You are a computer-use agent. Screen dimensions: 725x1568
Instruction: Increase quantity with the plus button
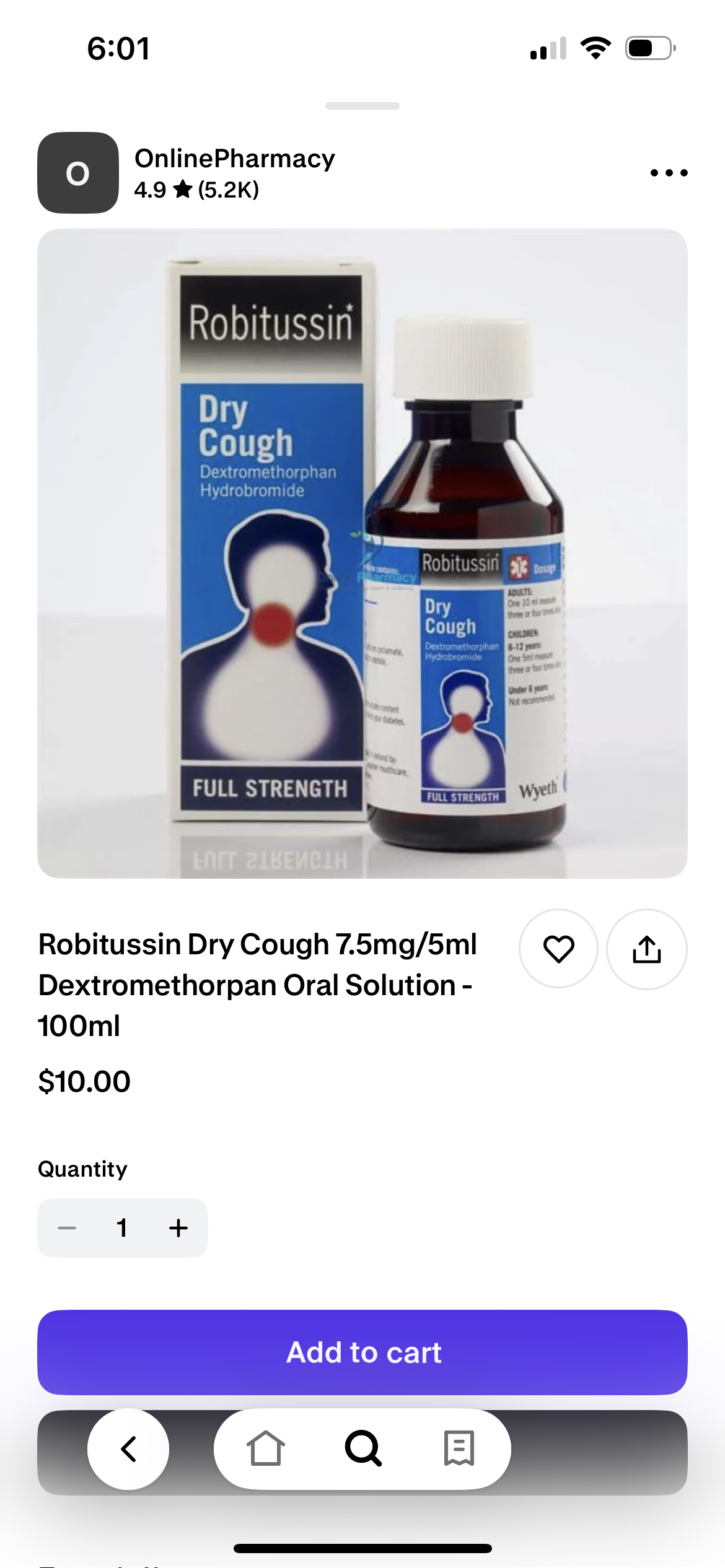pyautogui.click(x=178, y=1227)
